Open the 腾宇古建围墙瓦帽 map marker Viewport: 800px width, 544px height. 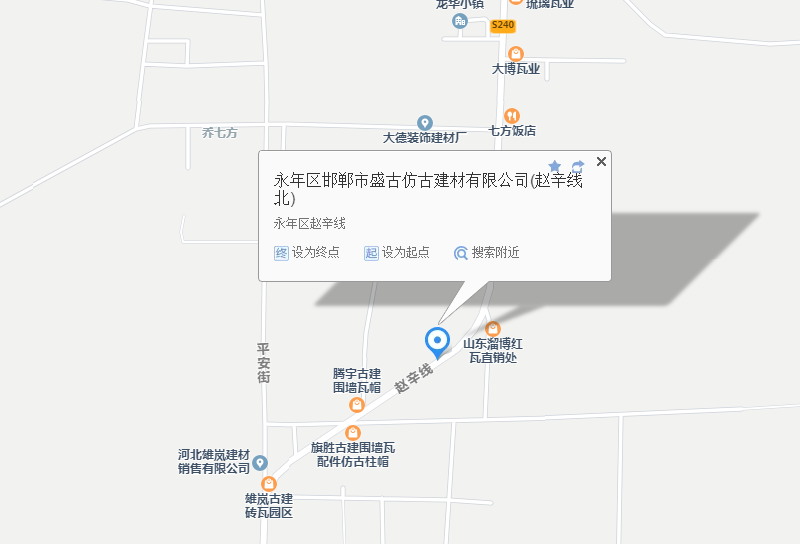[356, 404]
